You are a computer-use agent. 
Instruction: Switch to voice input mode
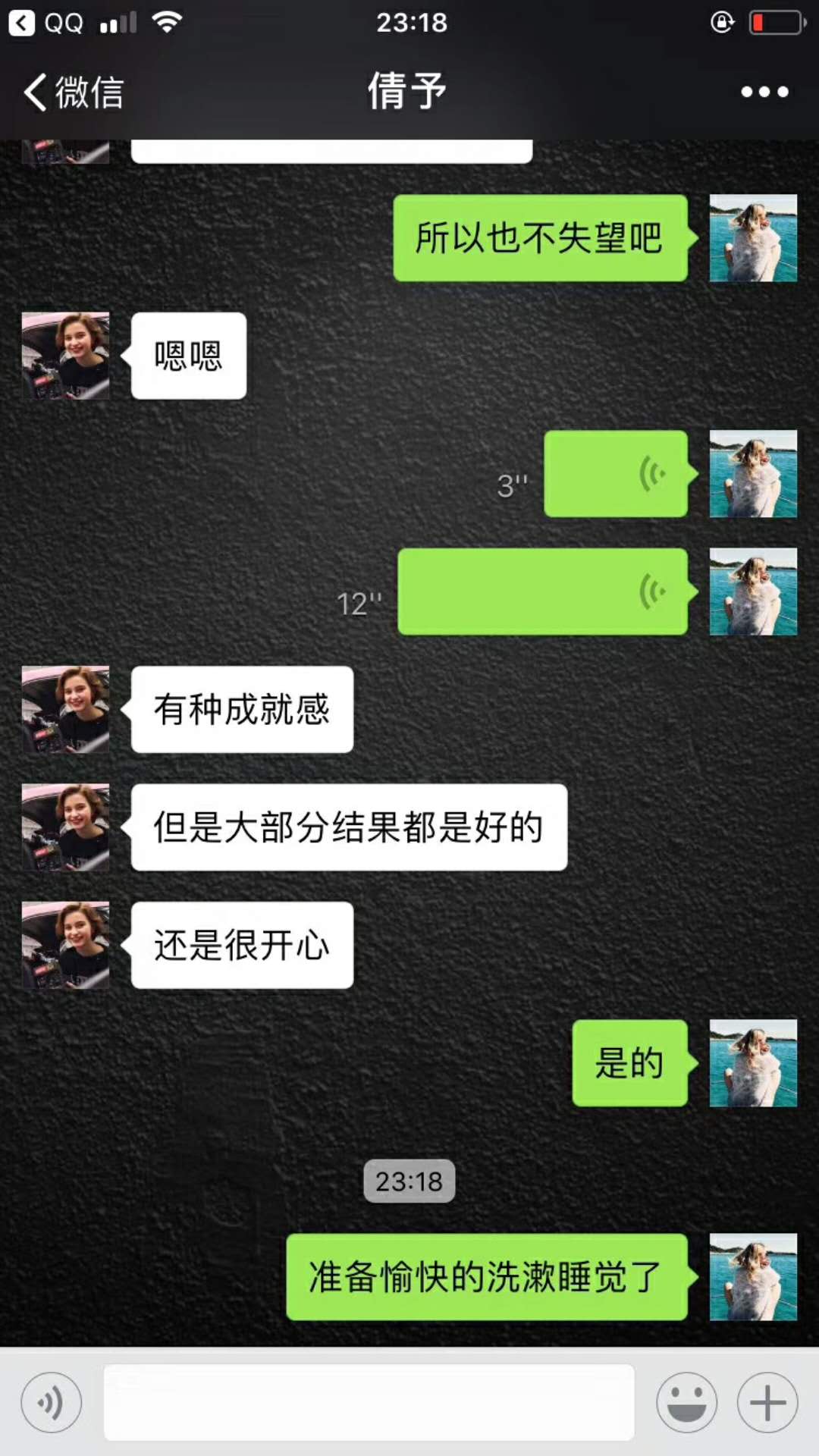(x=52, y=1403)
